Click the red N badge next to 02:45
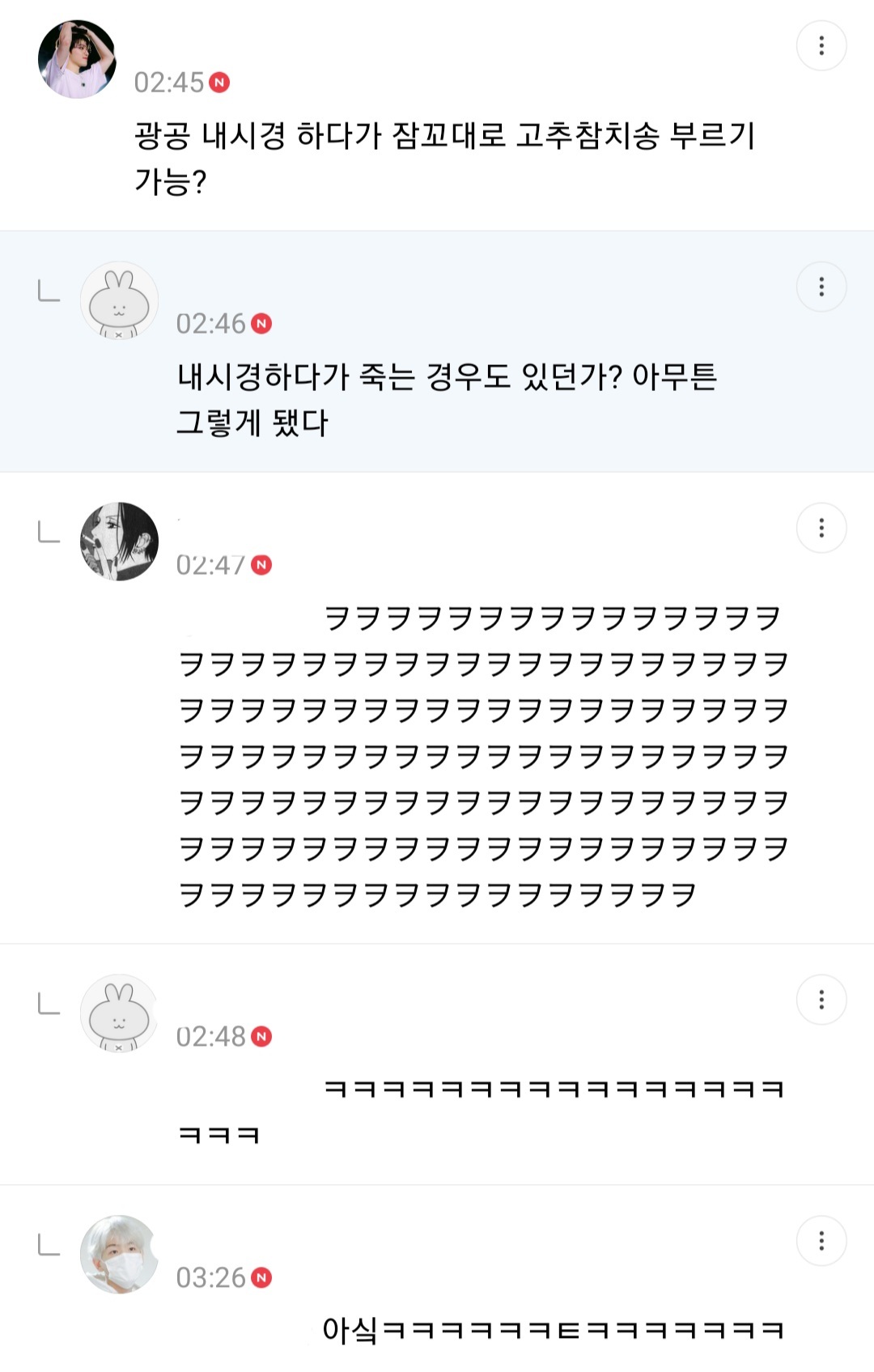874x1372 pixels. click(x=220, y=81)
